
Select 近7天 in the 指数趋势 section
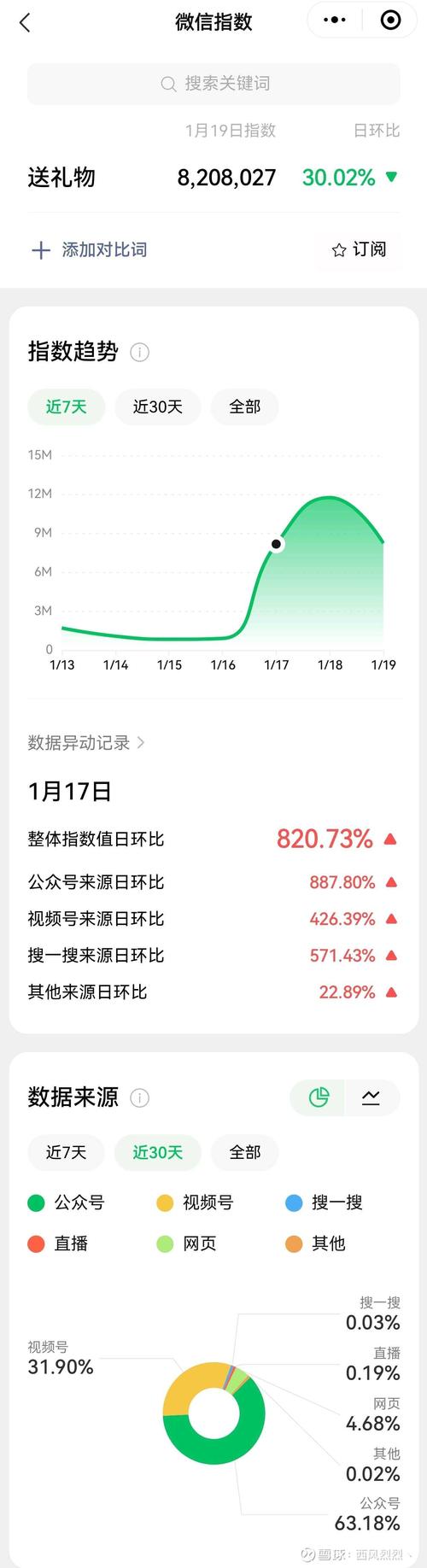click(67, 407)
